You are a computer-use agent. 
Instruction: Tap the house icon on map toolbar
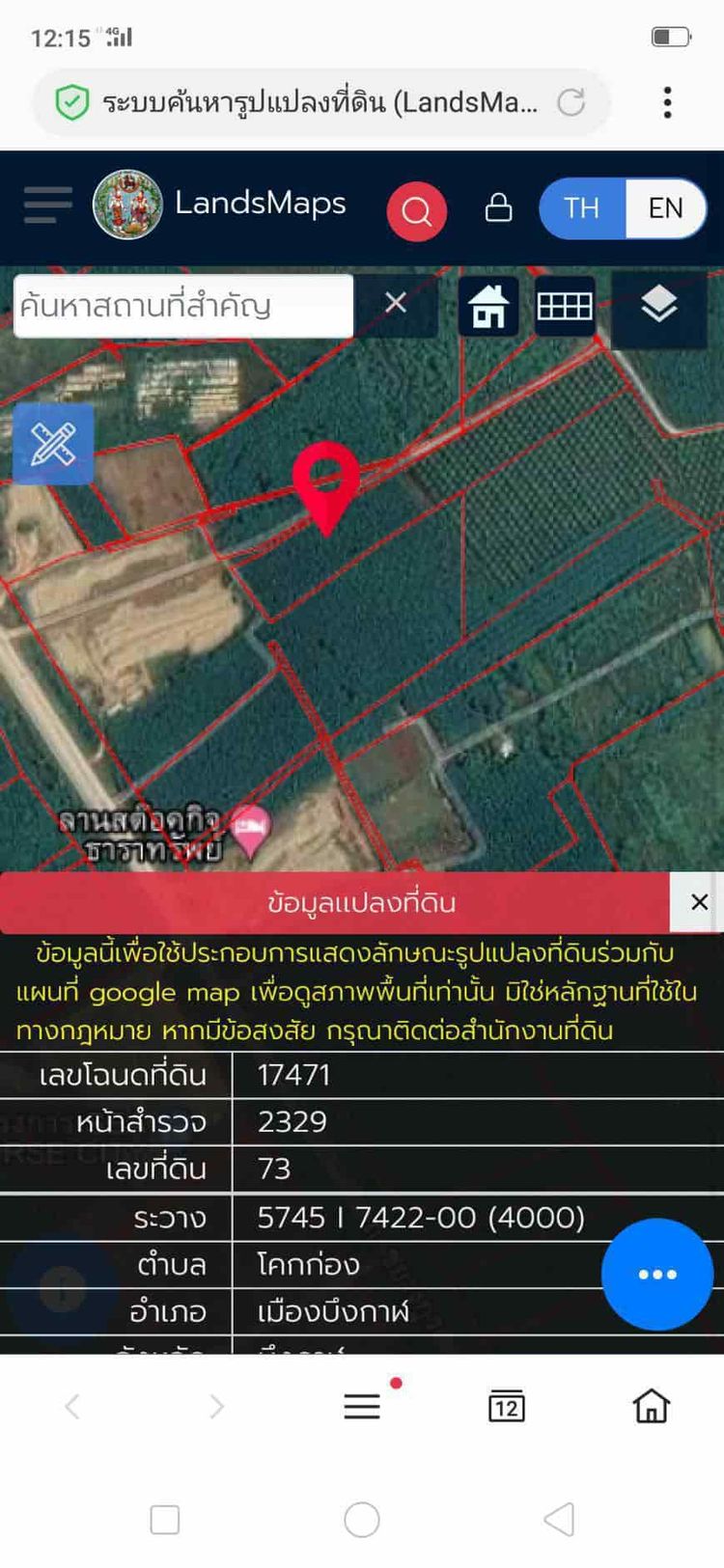click(x=488, y=307)
